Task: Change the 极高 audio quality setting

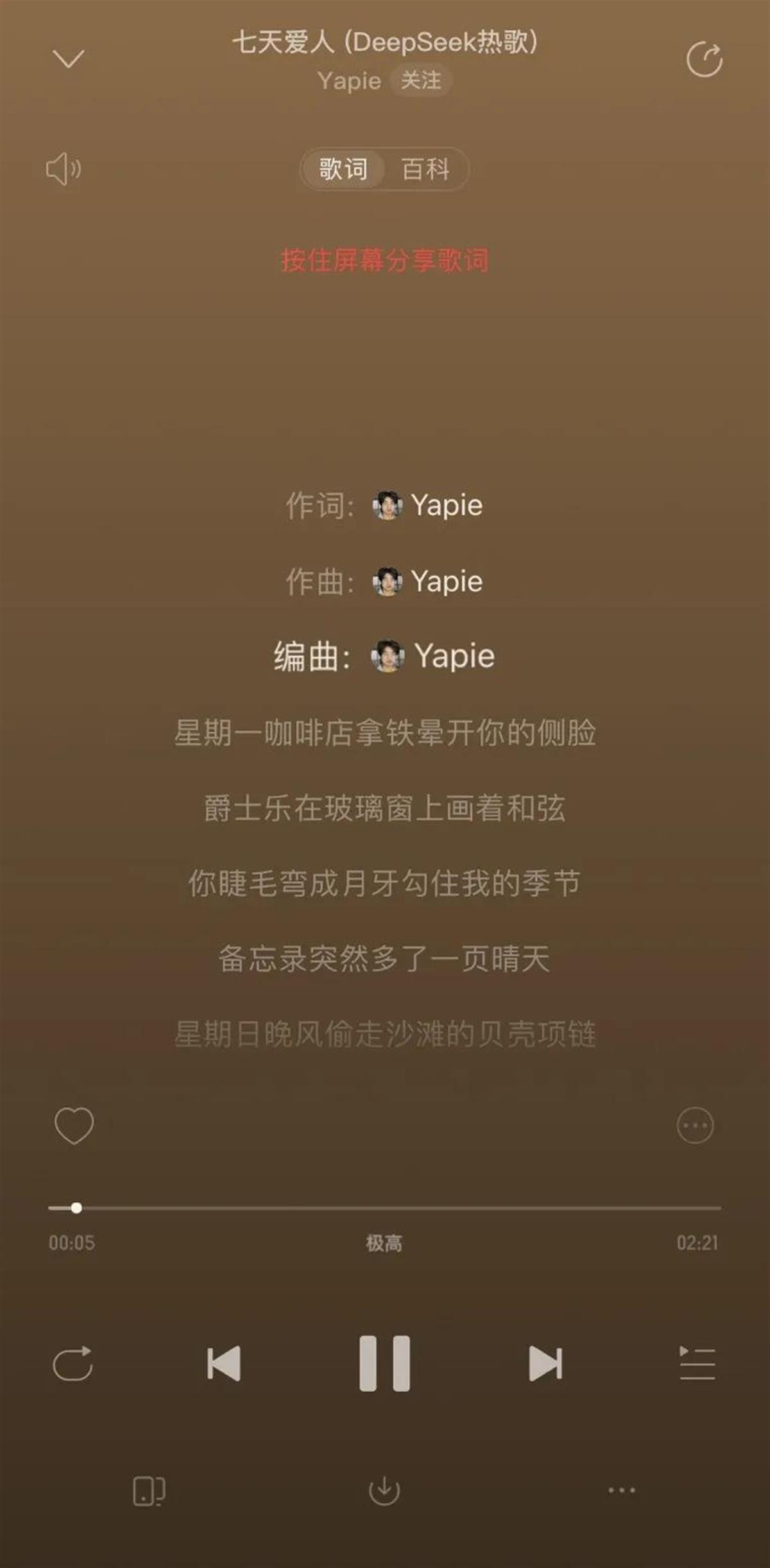Action: pos(384,1243)
